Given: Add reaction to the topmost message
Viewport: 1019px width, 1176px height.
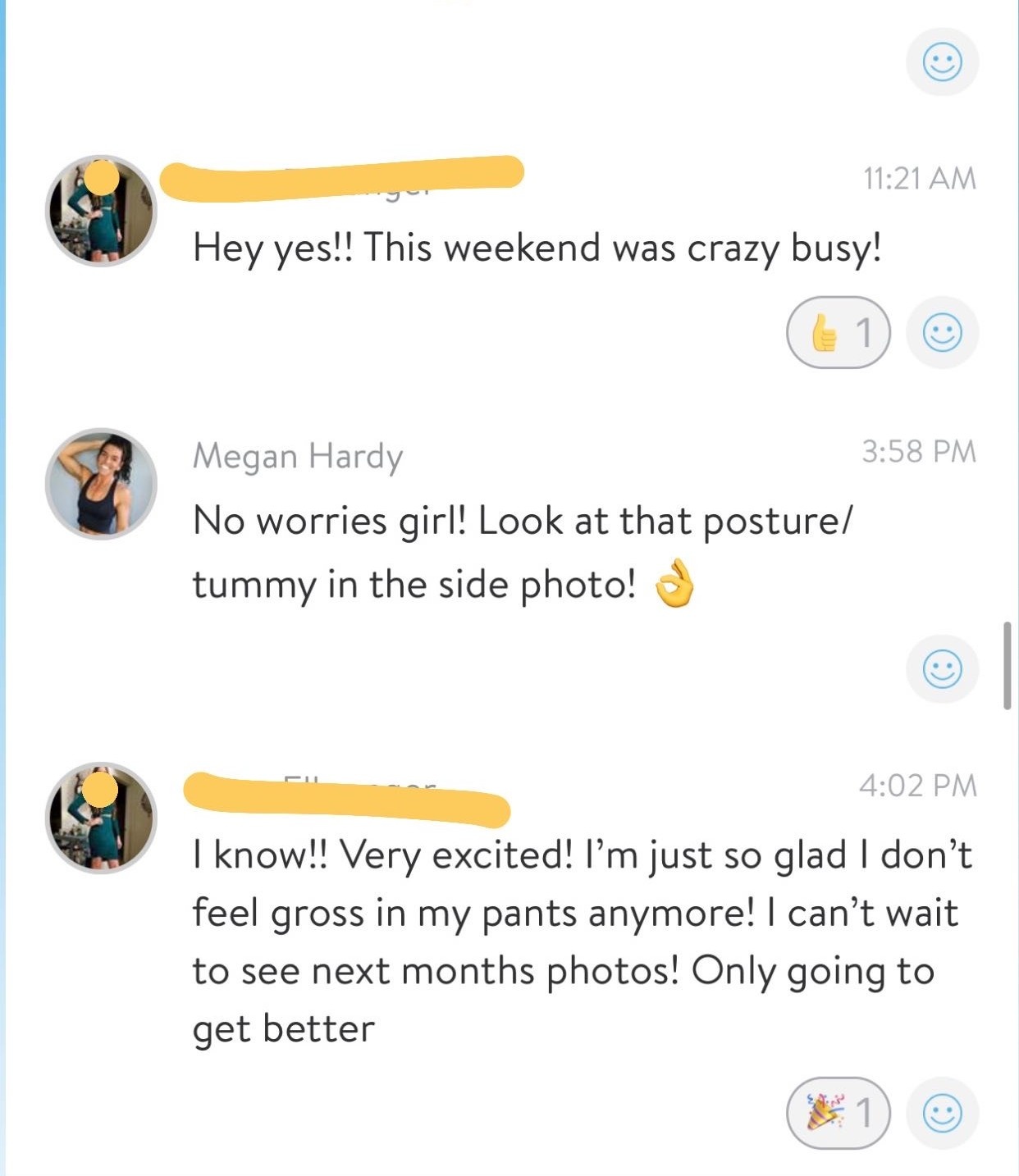Looking at the screenshot, I should click(x=942, y=62).
